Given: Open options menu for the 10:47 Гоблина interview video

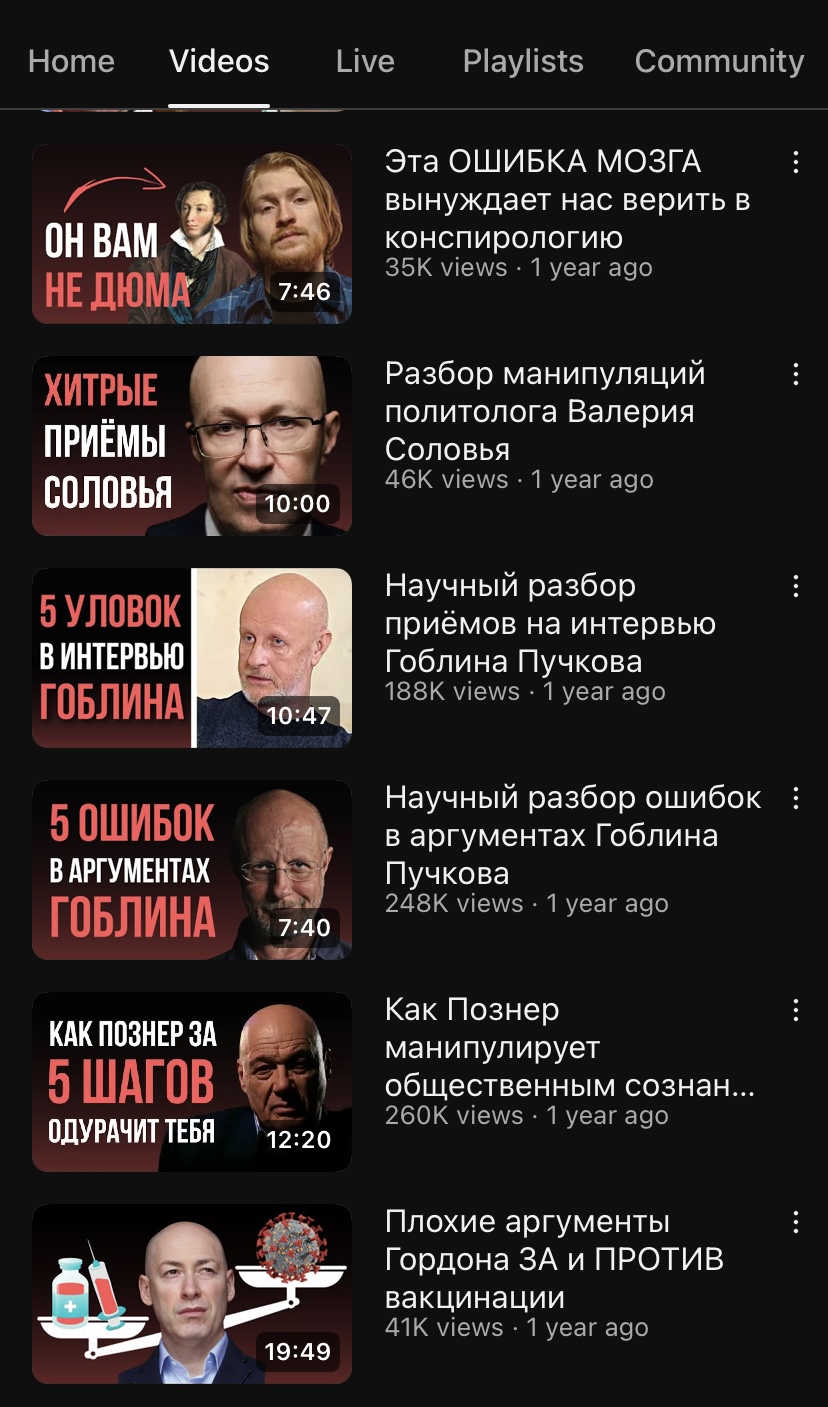Looking at the screenshot, I should 796,586.
